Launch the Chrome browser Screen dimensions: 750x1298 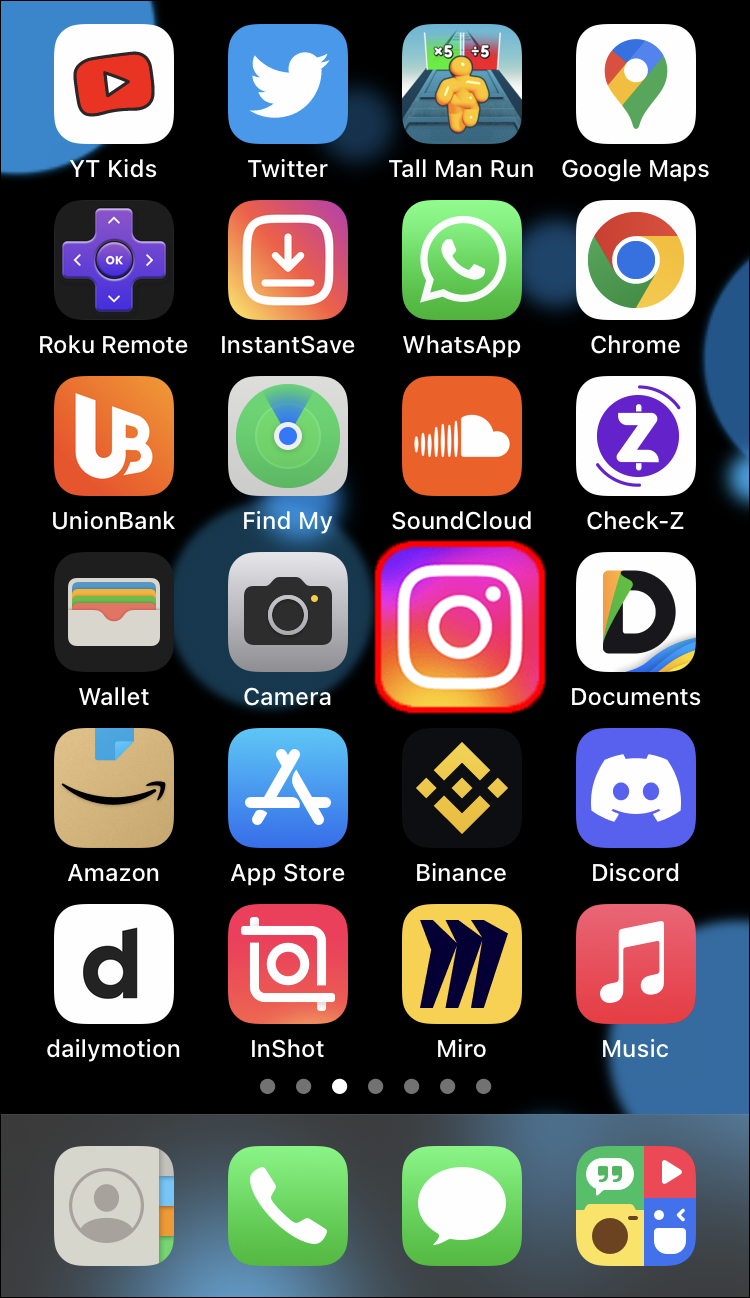coord(636,260)
